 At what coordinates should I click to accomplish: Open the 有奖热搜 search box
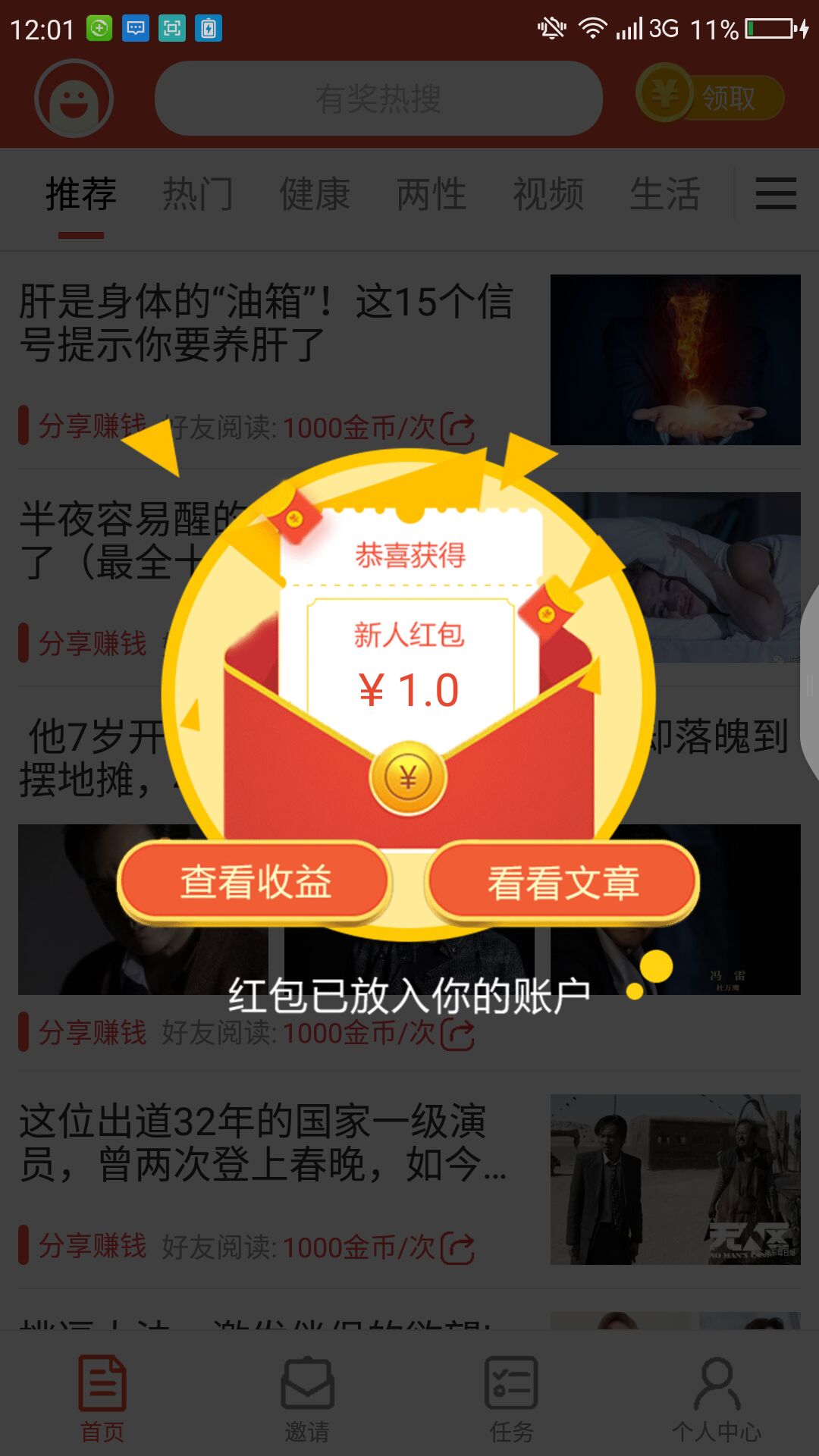[x=378, y=99]
